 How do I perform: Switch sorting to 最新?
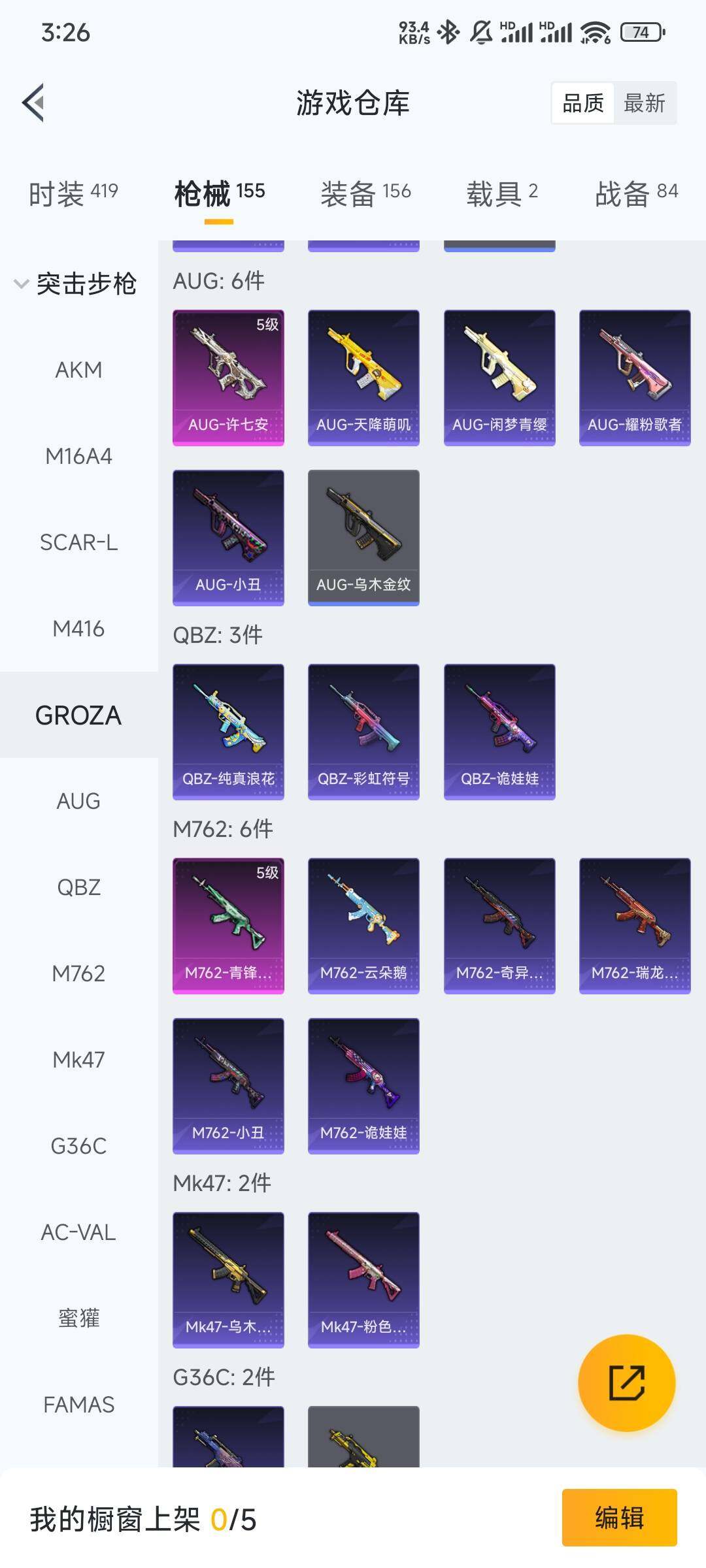[644, 103]
